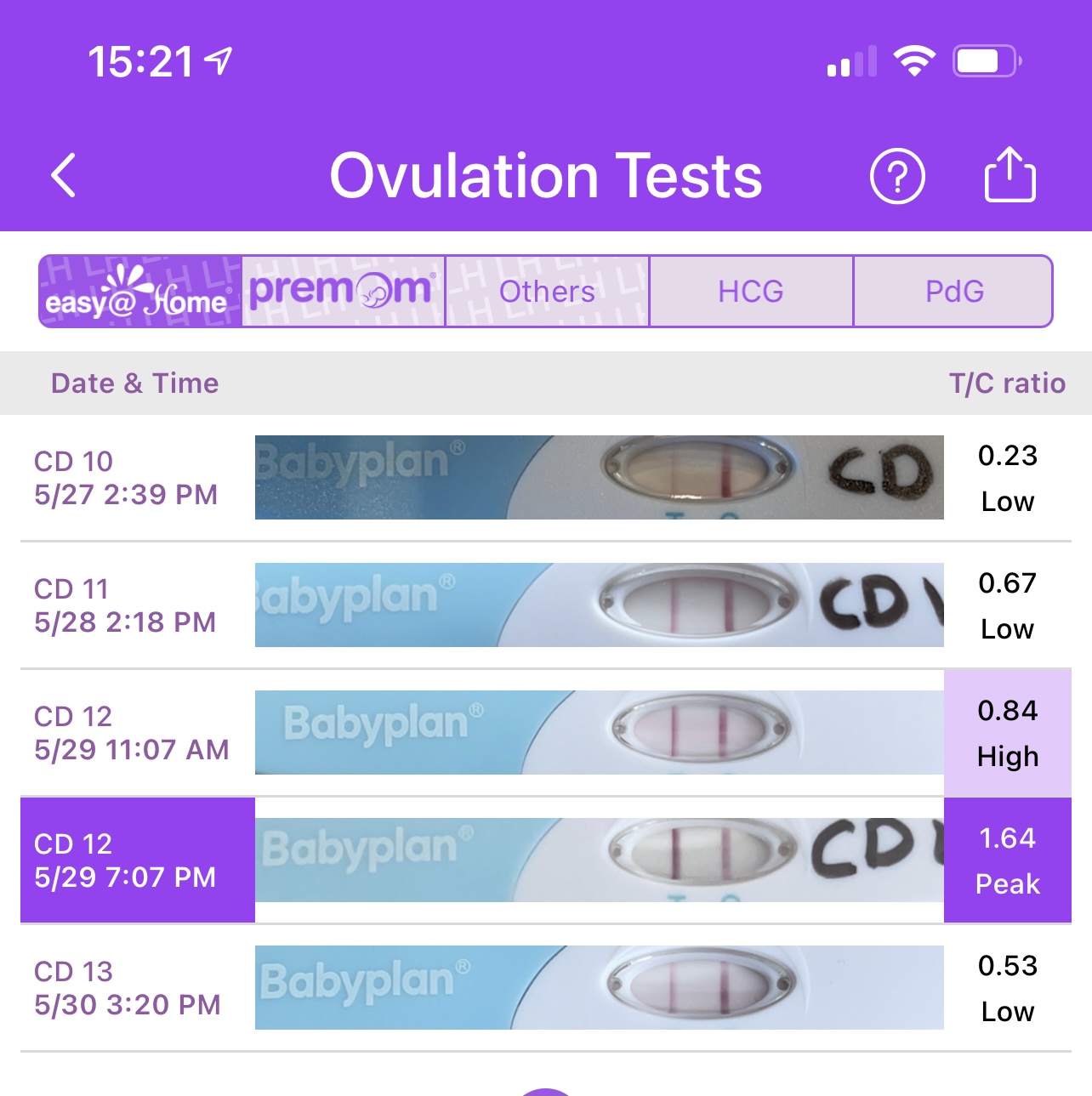Switch to the Premom test brand tab
Image resolution: width=1092 pixels, height=1096 pixels.
344,292
